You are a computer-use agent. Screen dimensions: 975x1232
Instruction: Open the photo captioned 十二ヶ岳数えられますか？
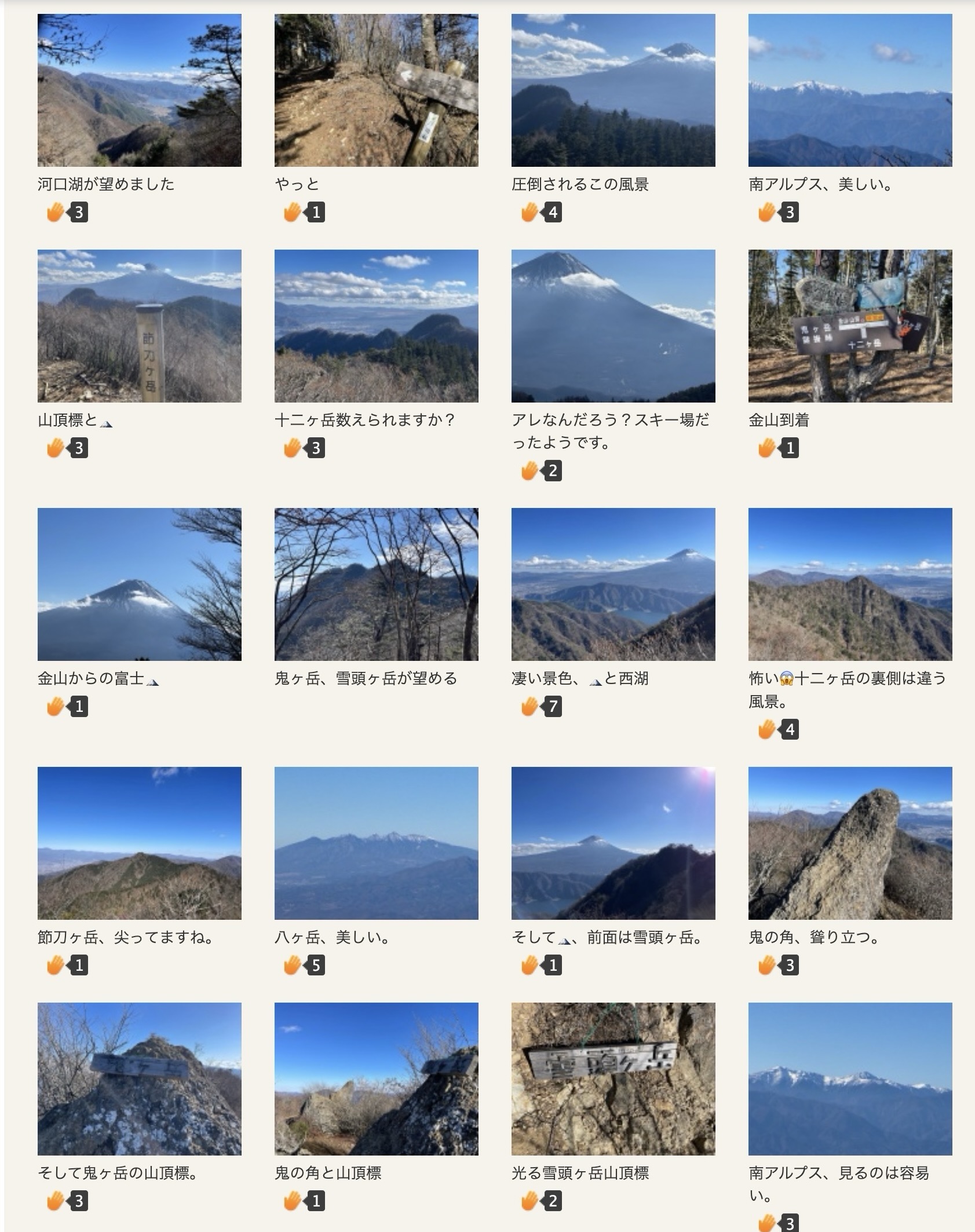376,326
